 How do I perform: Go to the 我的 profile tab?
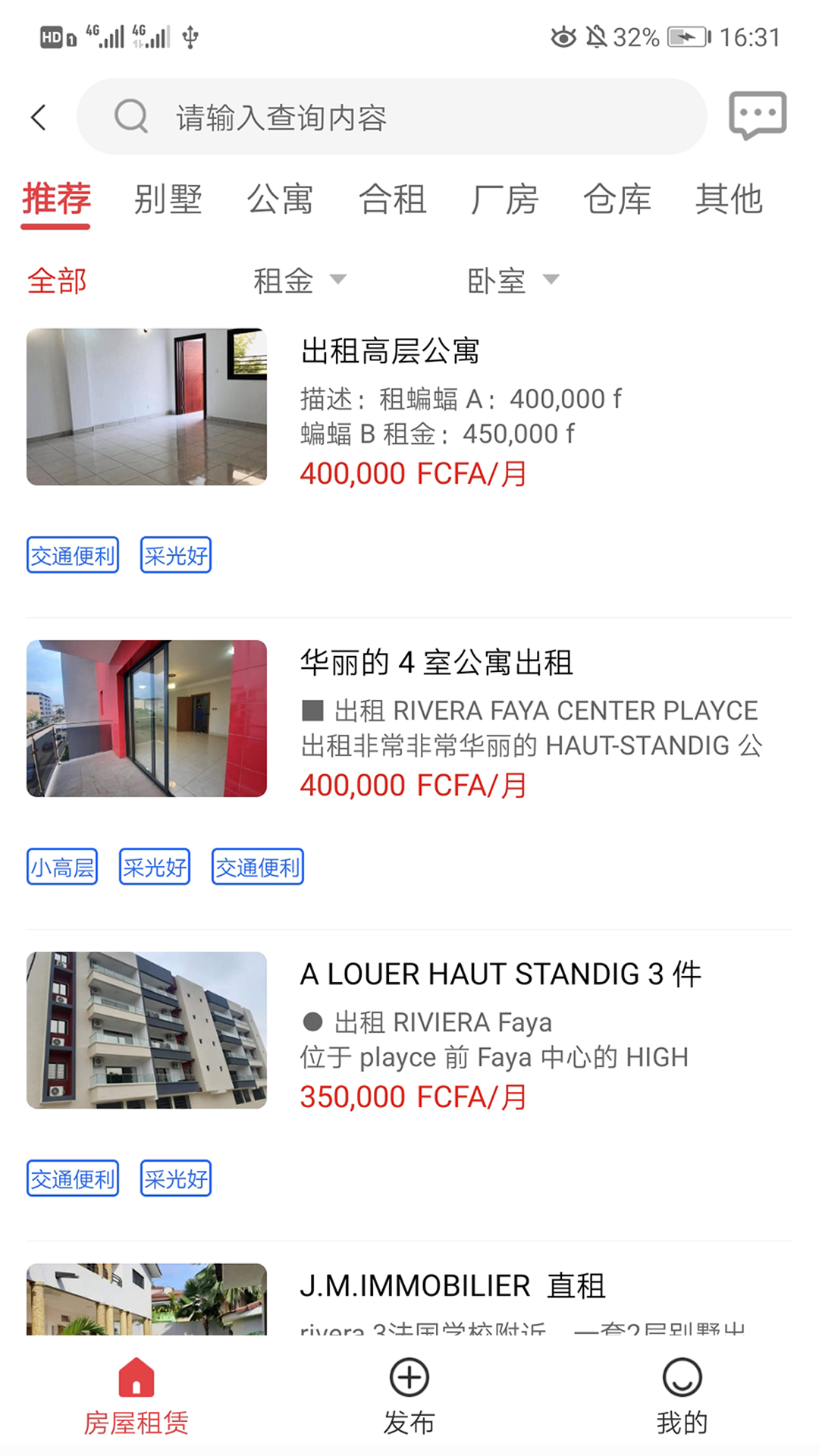tap(682, 1397)
